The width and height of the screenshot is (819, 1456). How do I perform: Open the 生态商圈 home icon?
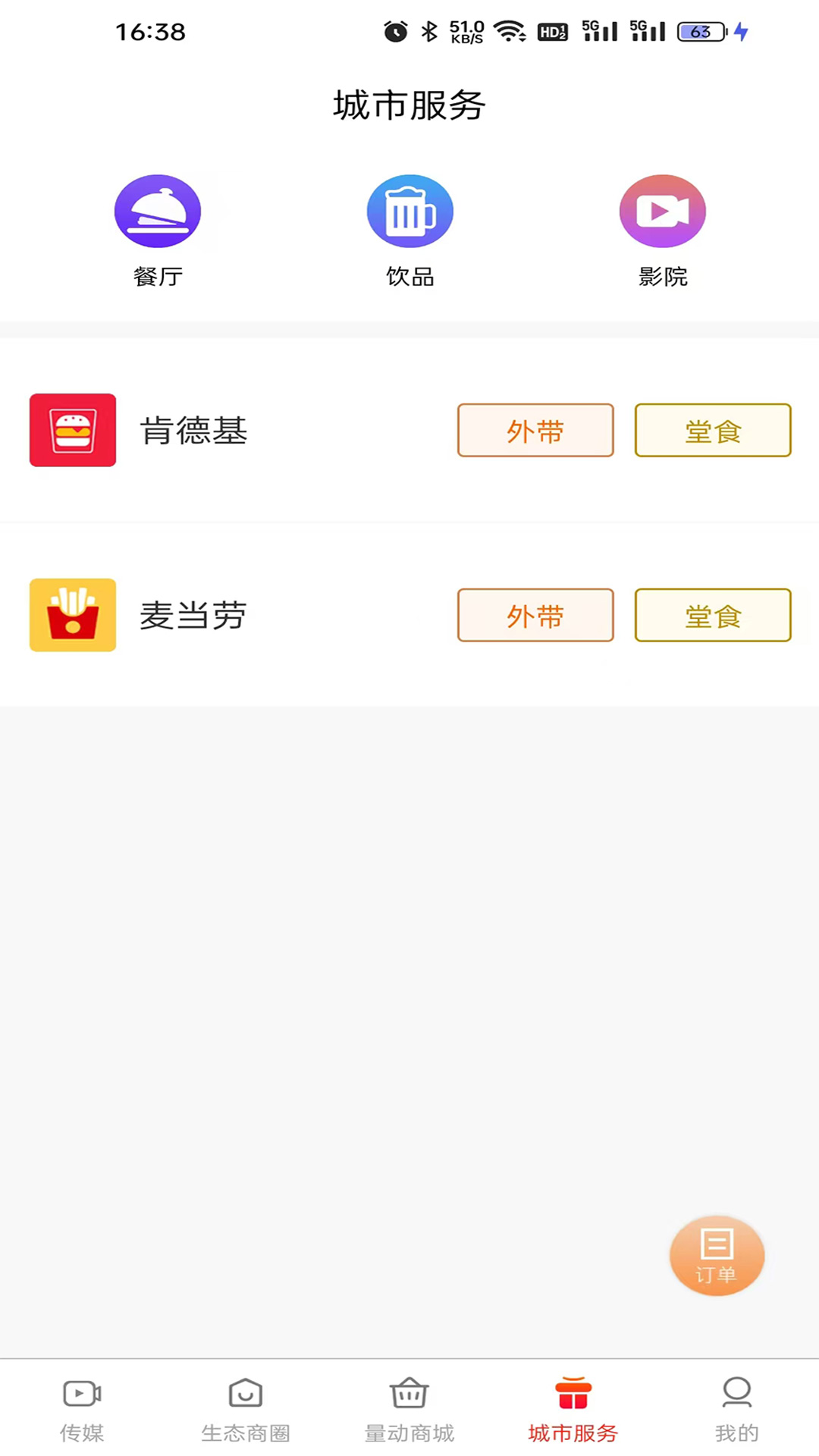click(x=245, y=1392)
